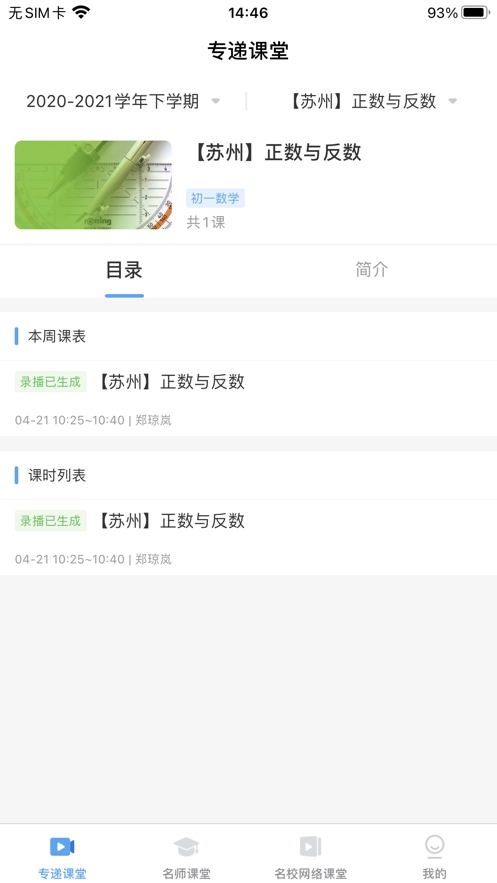Open the course cover thumbnail image

(93, 185)
